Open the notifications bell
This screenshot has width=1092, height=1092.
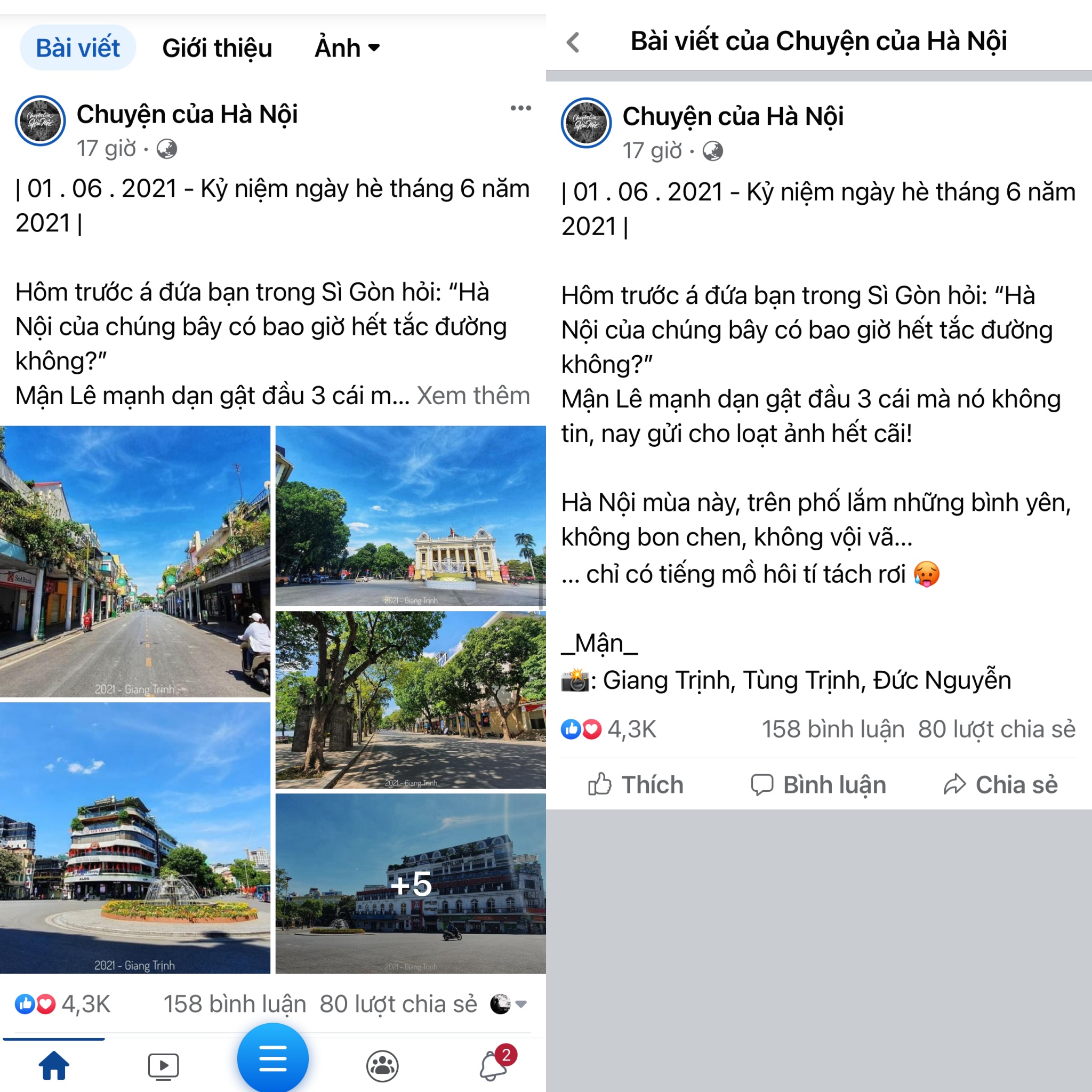pos(493,1065)
